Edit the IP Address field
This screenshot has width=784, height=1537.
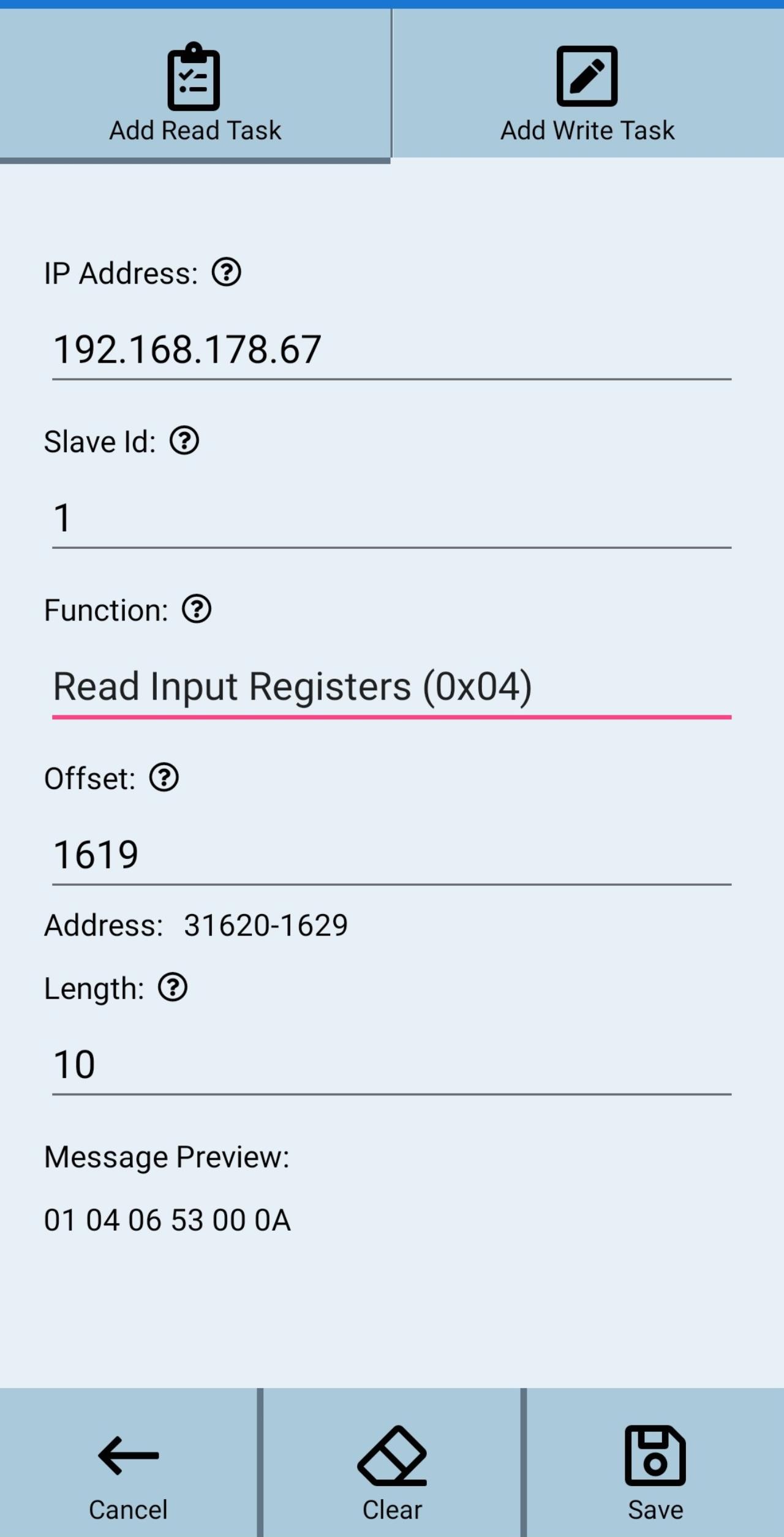[x=392, y=350]
